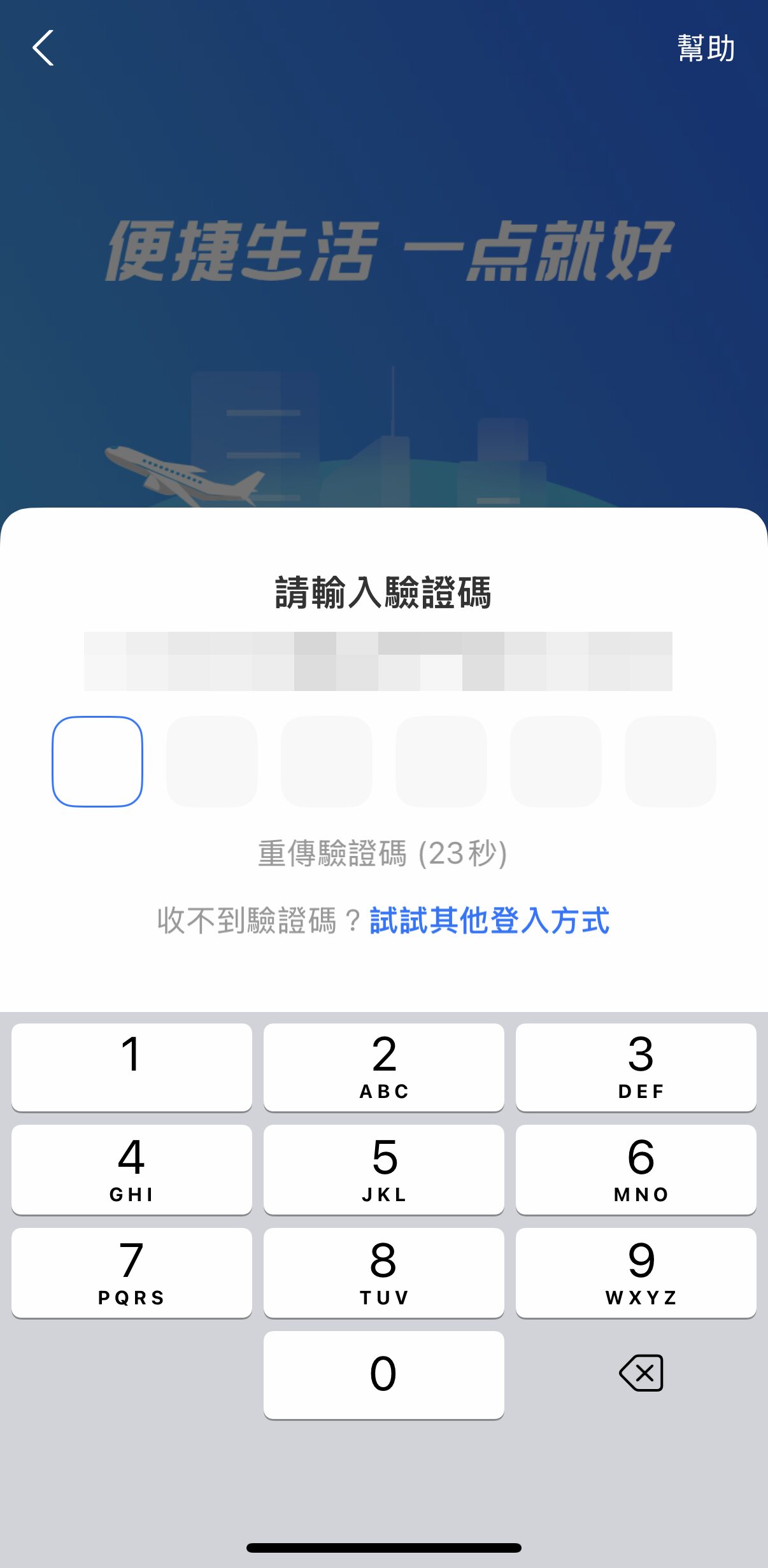Enter digit 0 on the keypad
Screen dimensions: 768x1568
click(x=384, y=1374)
